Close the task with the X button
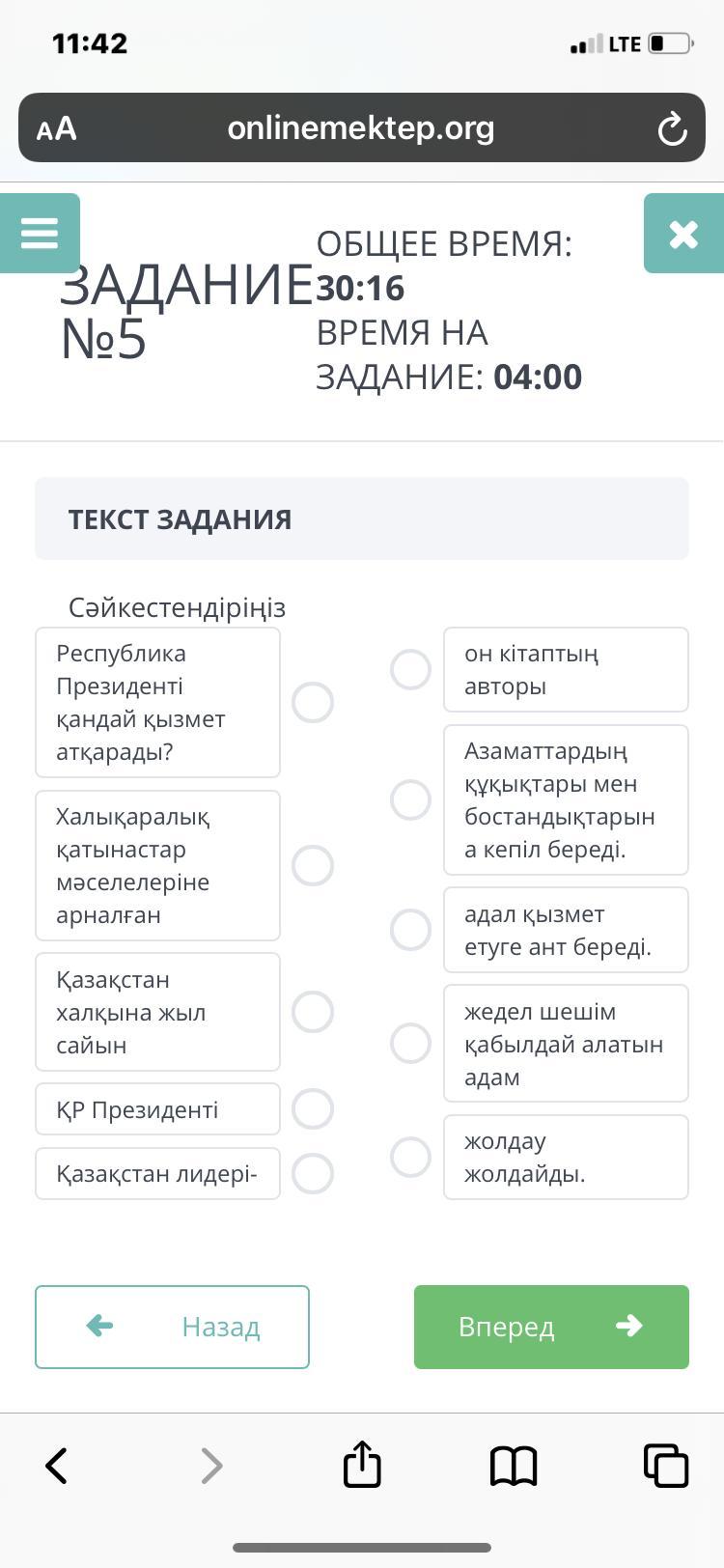The width and height of the screenshot is (724, 1568). [x=683, y=233]
